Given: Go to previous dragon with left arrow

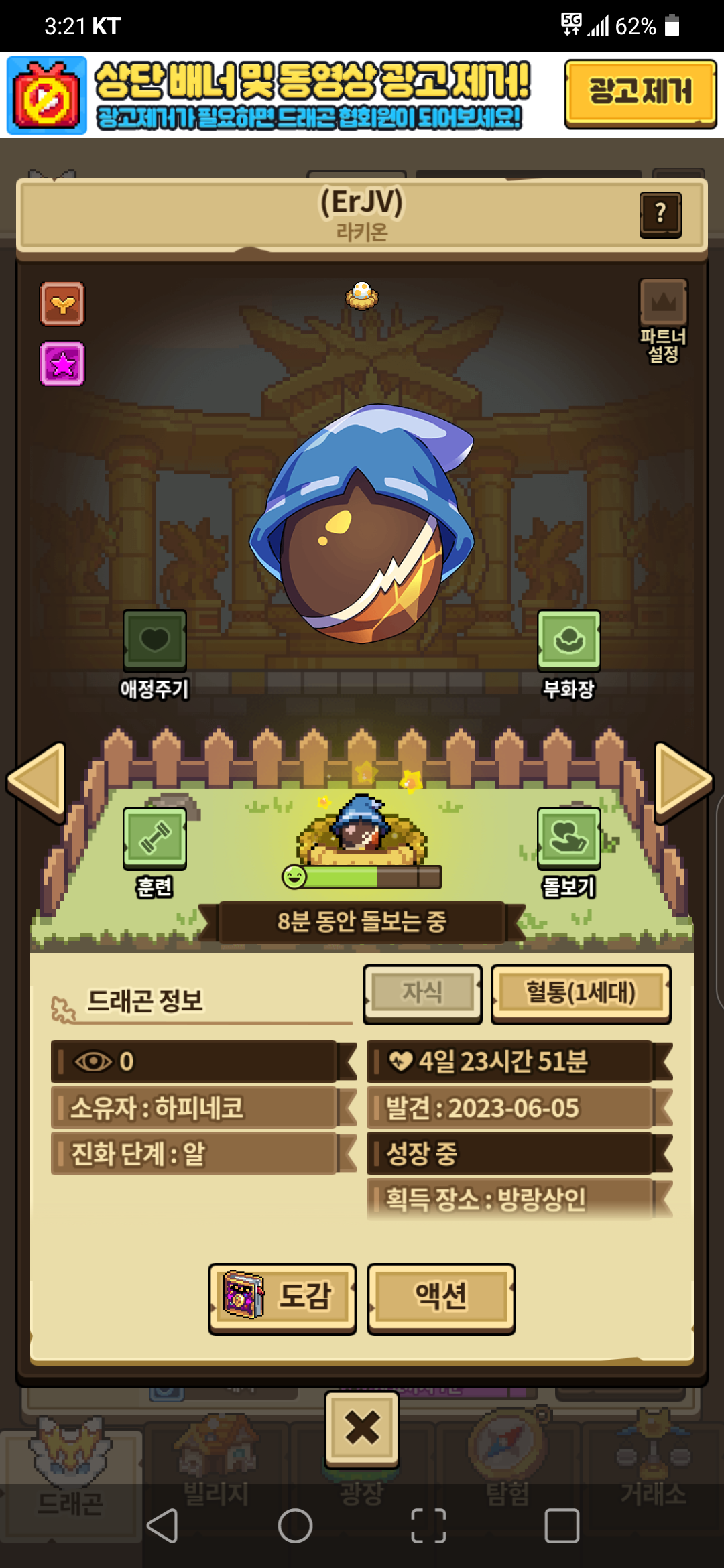Looking at the screenshot, I should click(38, 781).
